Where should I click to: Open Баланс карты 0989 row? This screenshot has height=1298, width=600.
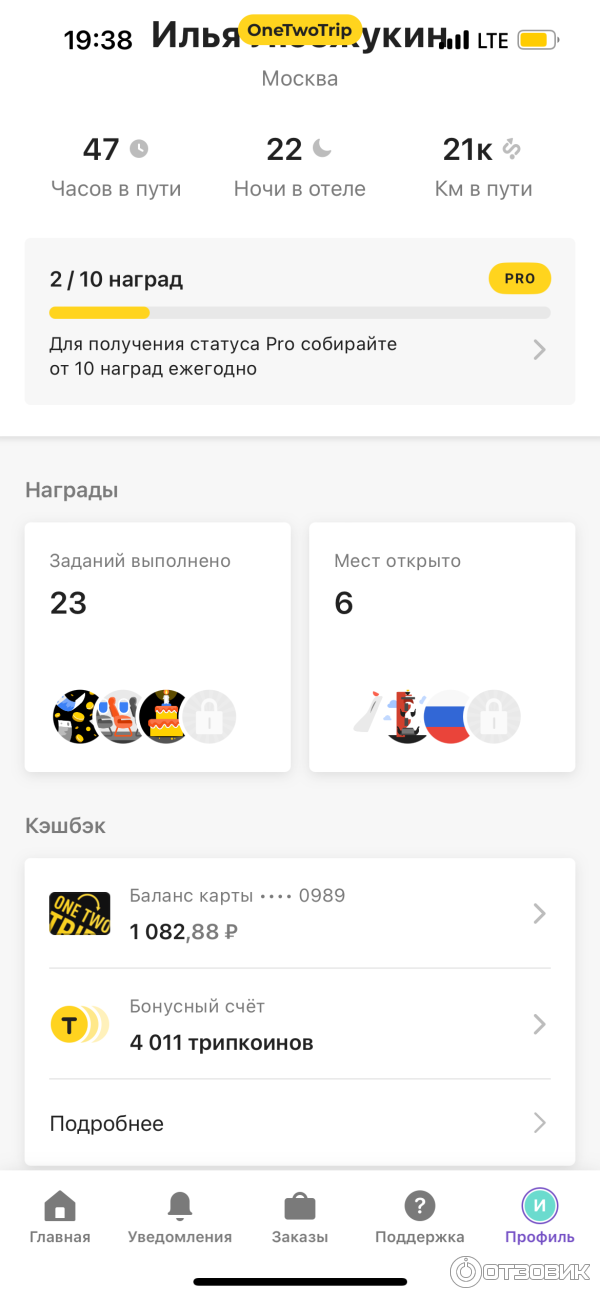(x=299, y=913)
